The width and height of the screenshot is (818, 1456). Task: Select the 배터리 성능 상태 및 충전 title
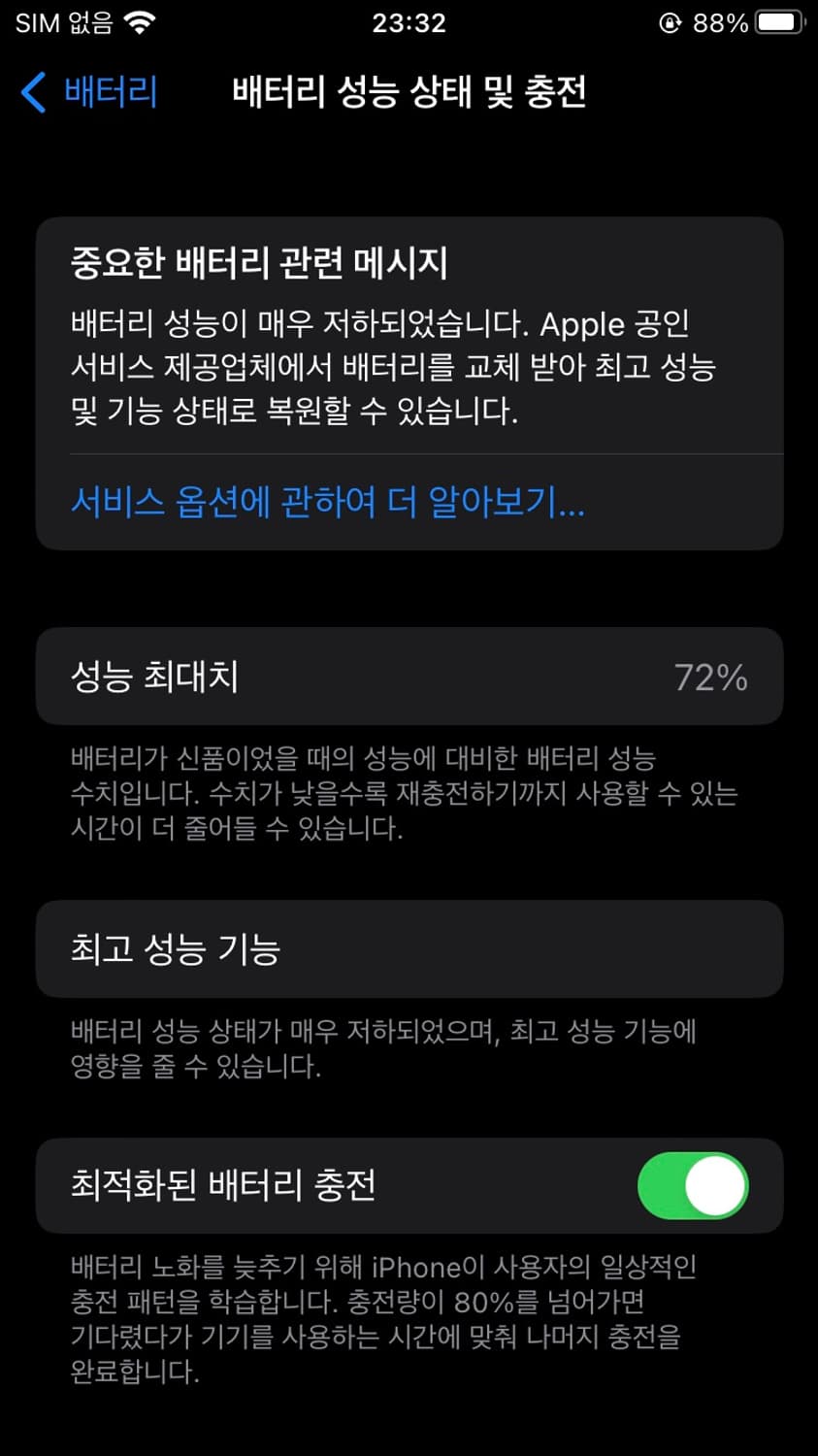click(408, 92)
